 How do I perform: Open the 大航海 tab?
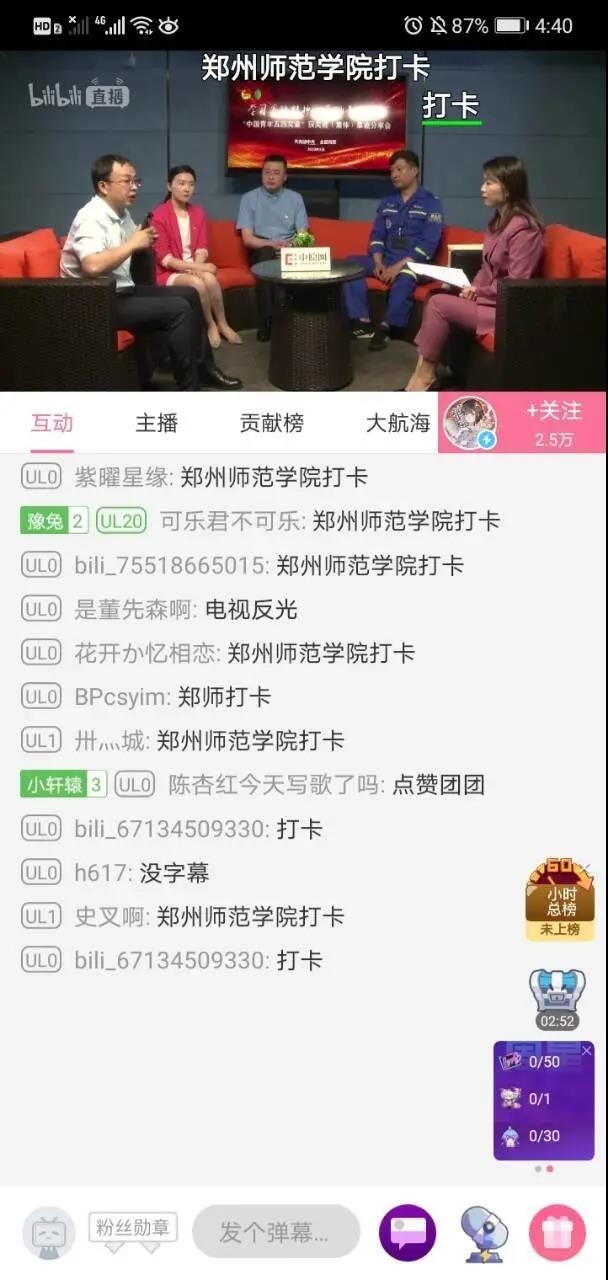point(397,423)
